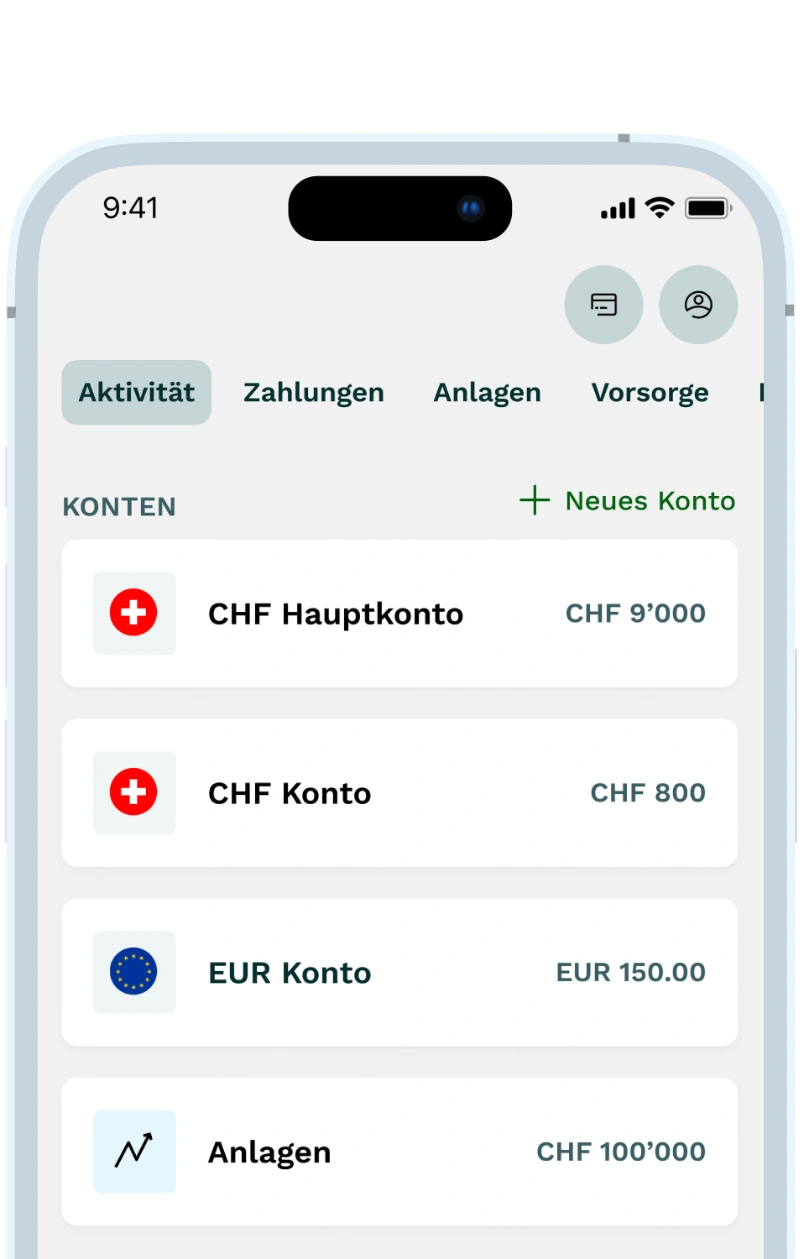The width and height of the screenshot is (800, 1259).
Task: Open the profile icon
Action: (x=698, y=305)
